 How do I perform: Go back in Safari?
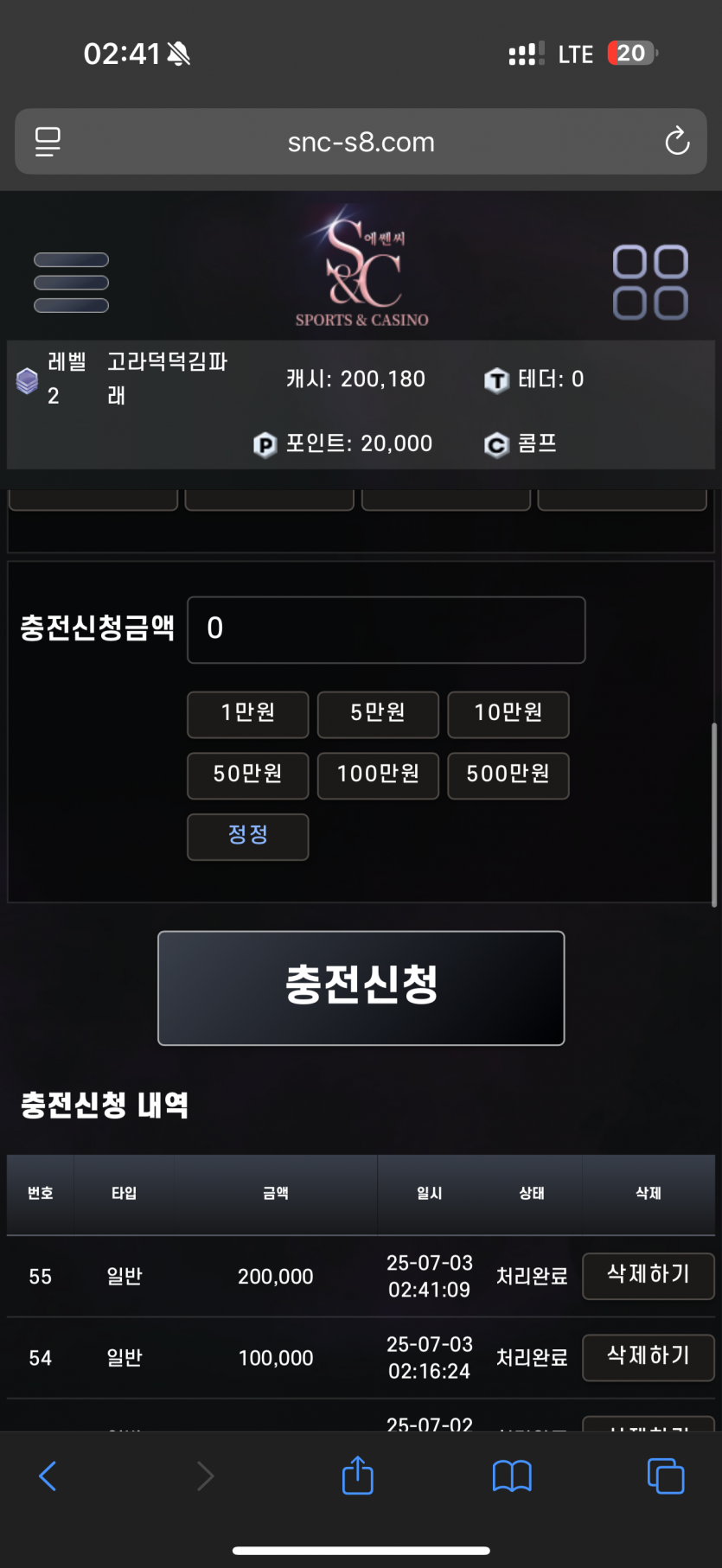[x=48, y=1476]
